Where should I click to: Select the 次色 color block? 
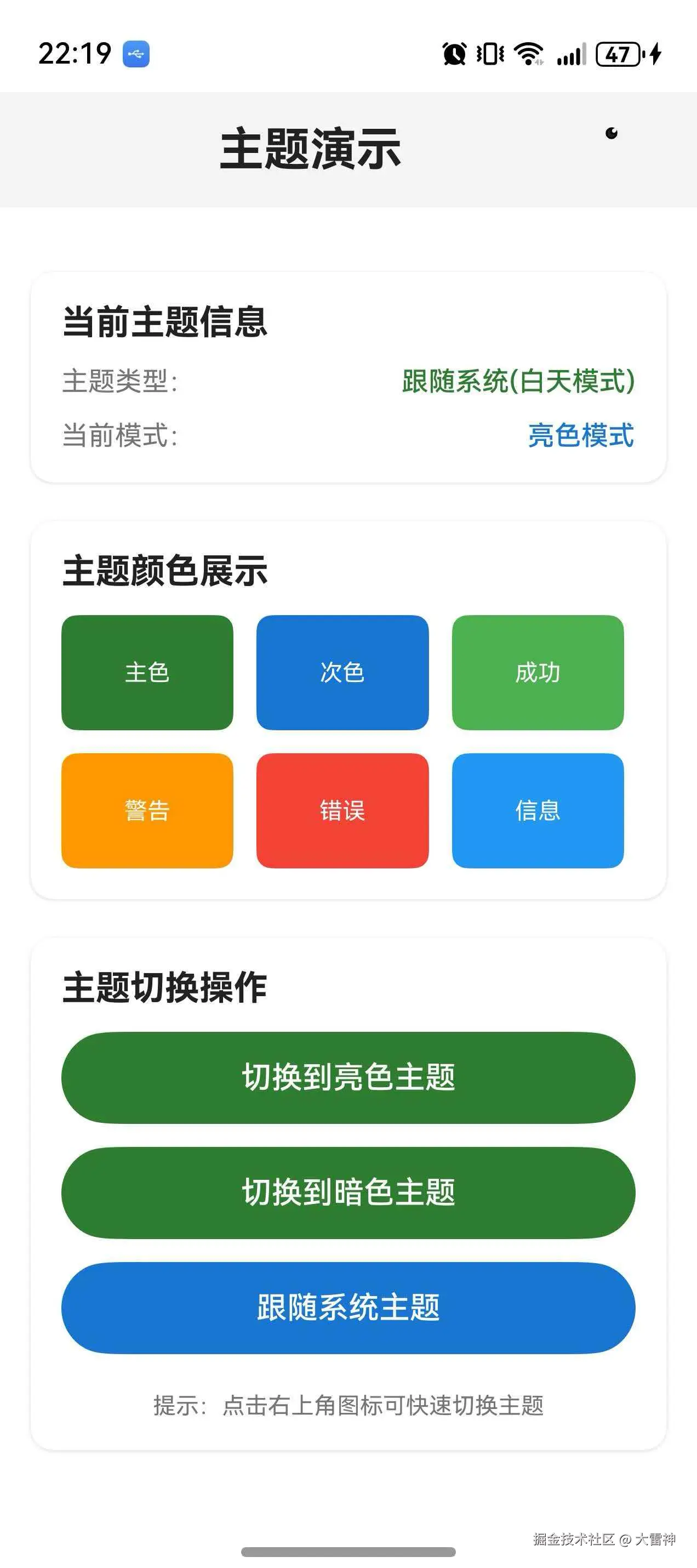click(342, 673)
